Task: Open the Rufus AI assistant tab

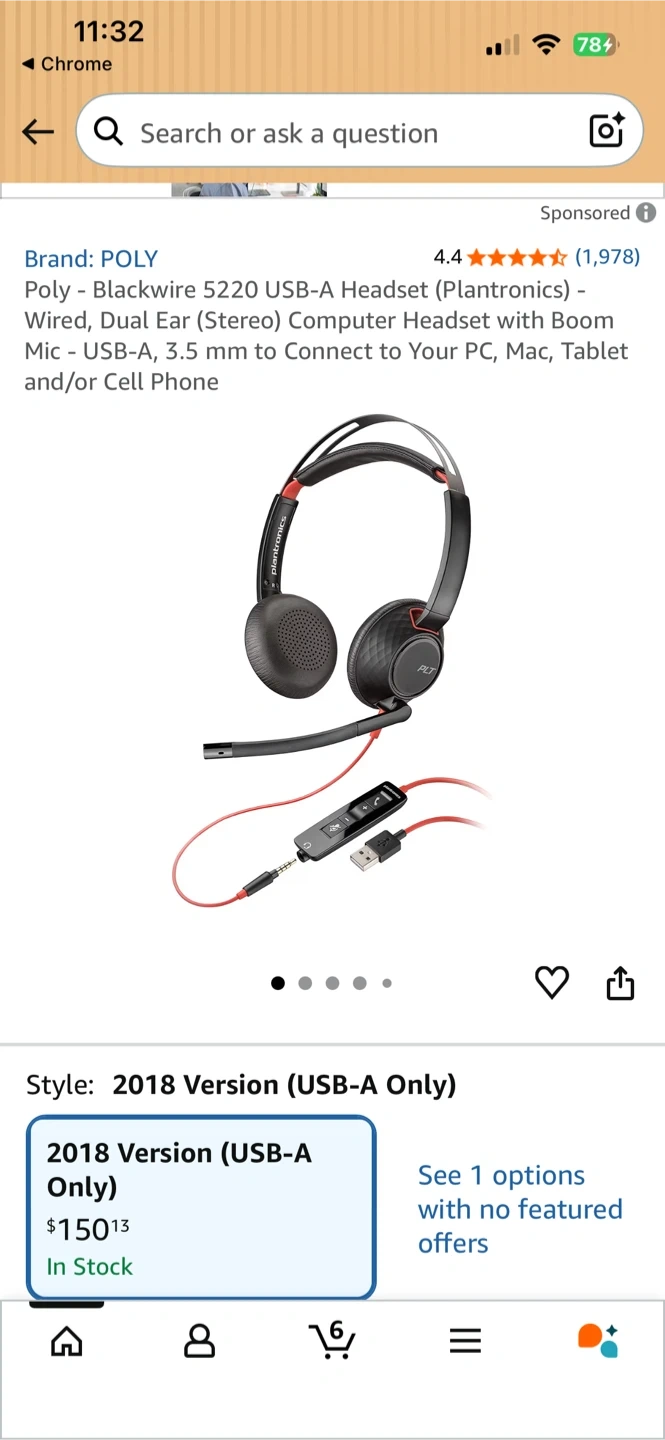Action: click(598, 1340)
